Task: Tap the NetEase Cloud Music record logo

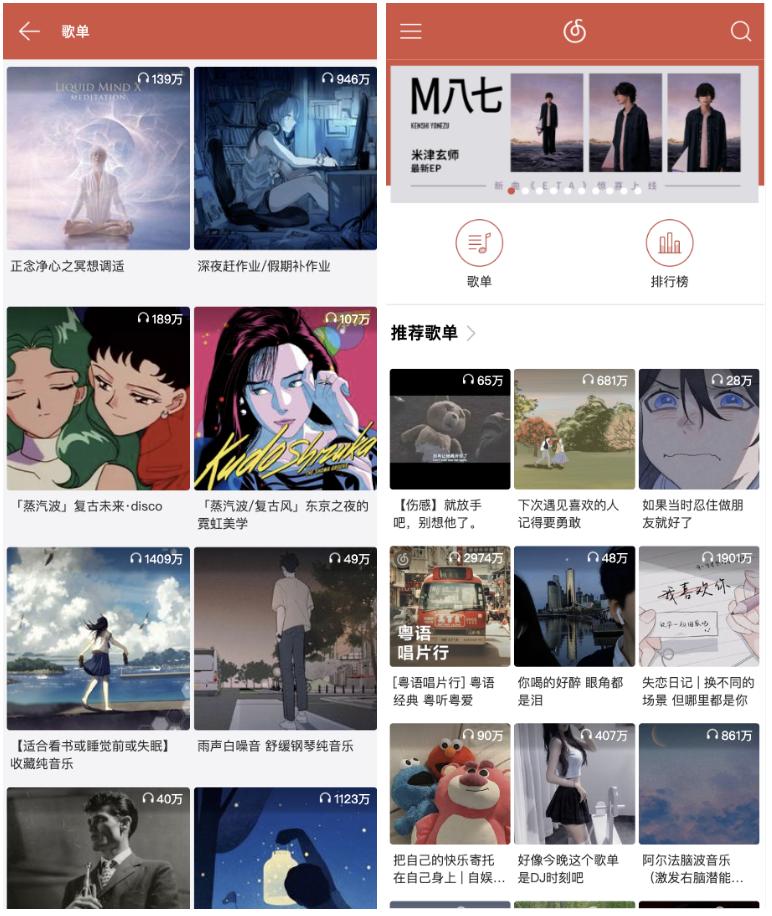Action: pyautogui.click(x=575, y=31)
